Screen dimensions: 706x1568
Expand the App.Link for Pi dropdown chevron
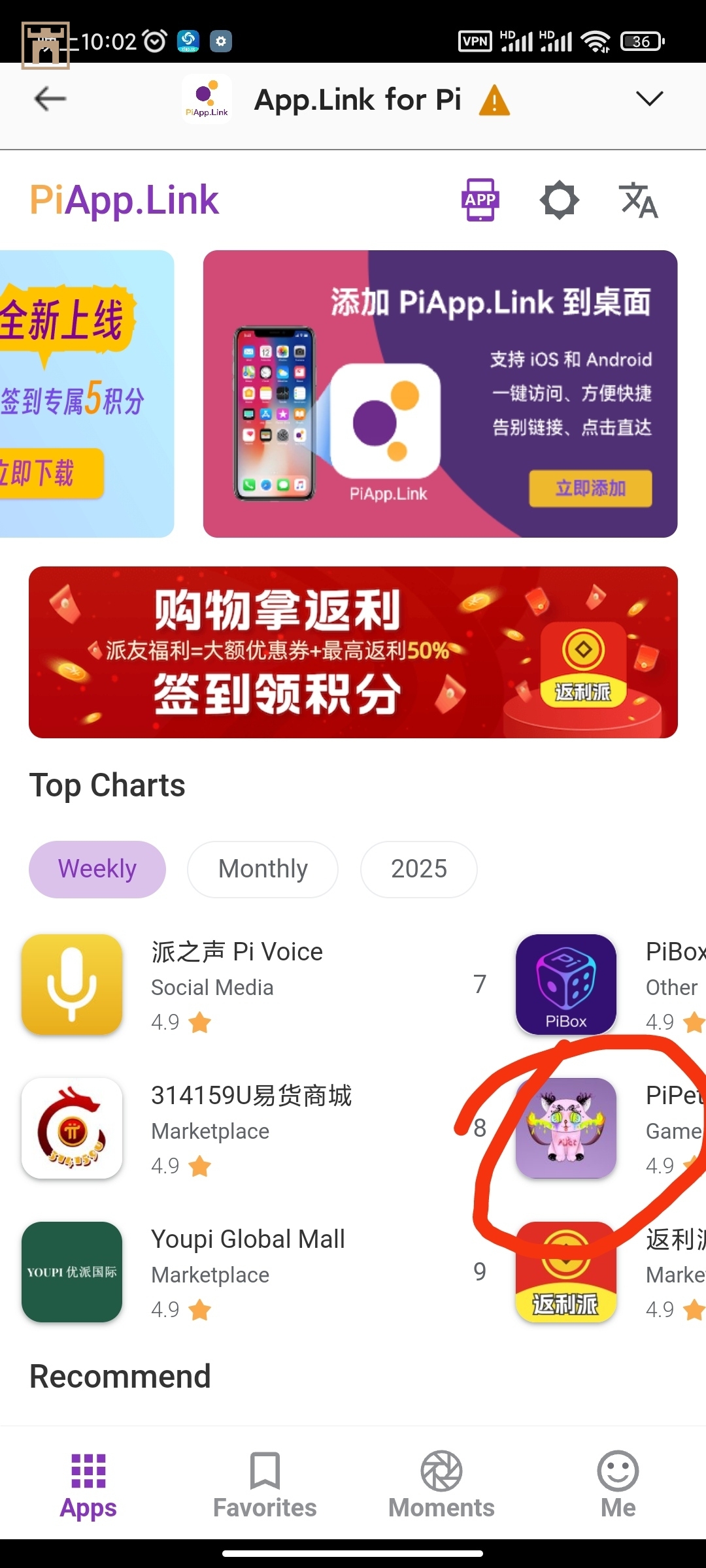click(649, 99)
